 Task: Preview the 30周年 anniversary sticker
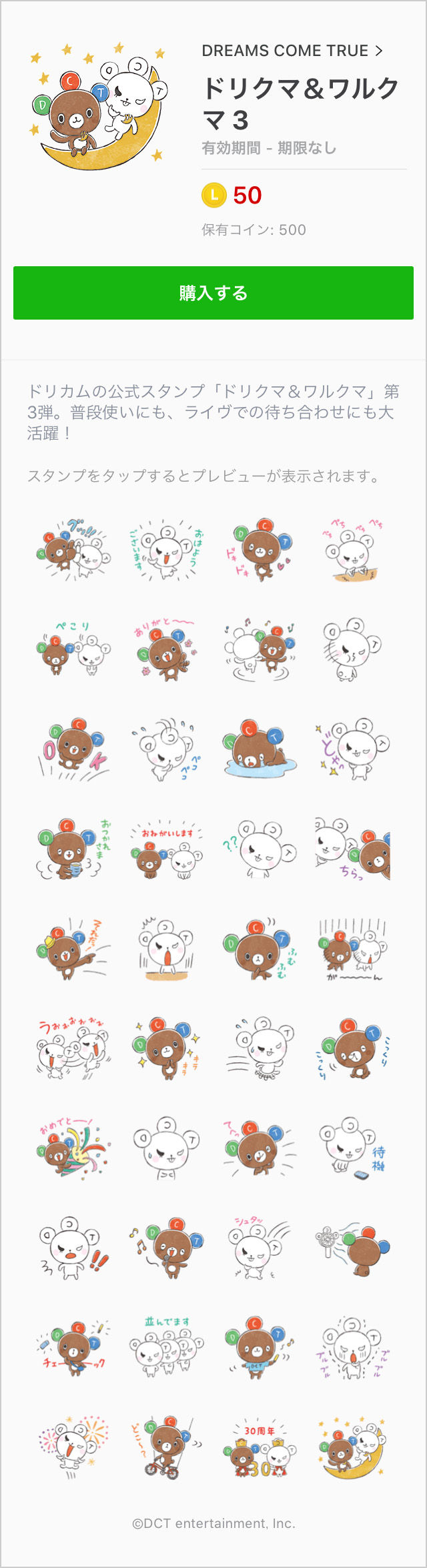click(260, 1450)
